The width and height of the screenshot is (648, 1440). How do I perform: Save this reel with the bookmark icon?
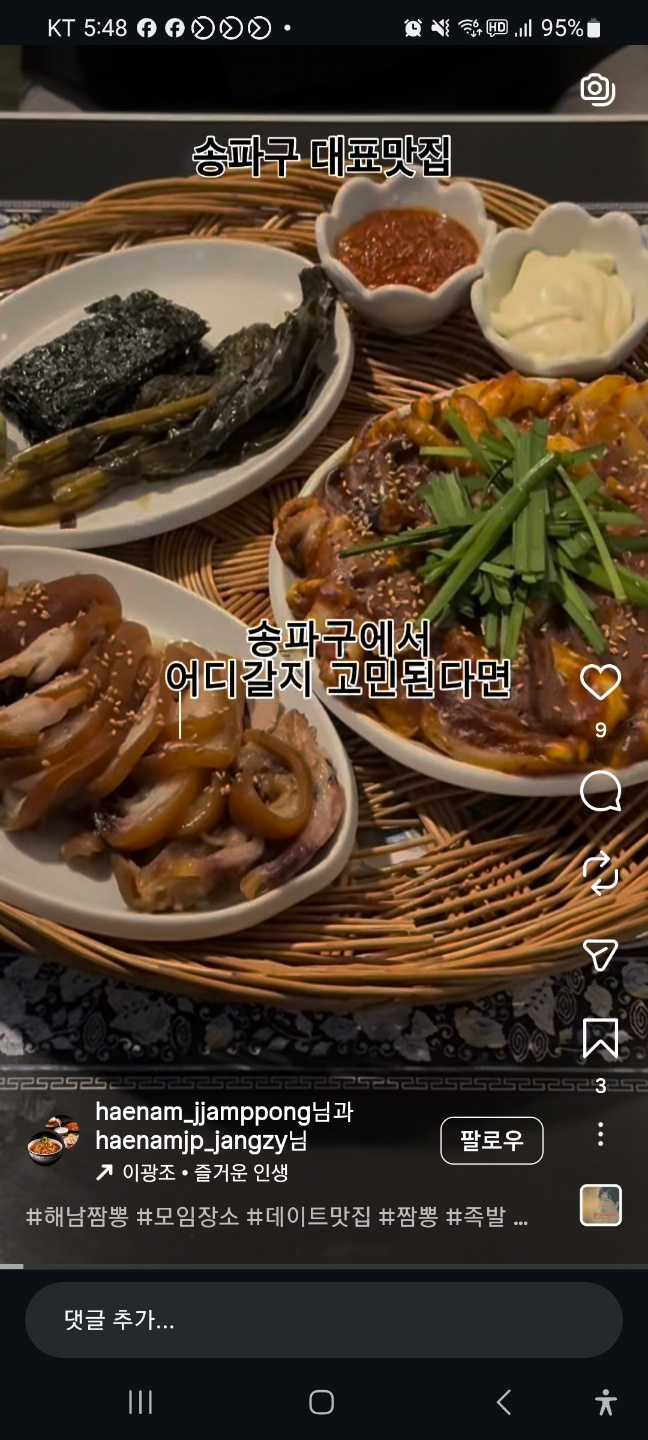(600, 1039)
